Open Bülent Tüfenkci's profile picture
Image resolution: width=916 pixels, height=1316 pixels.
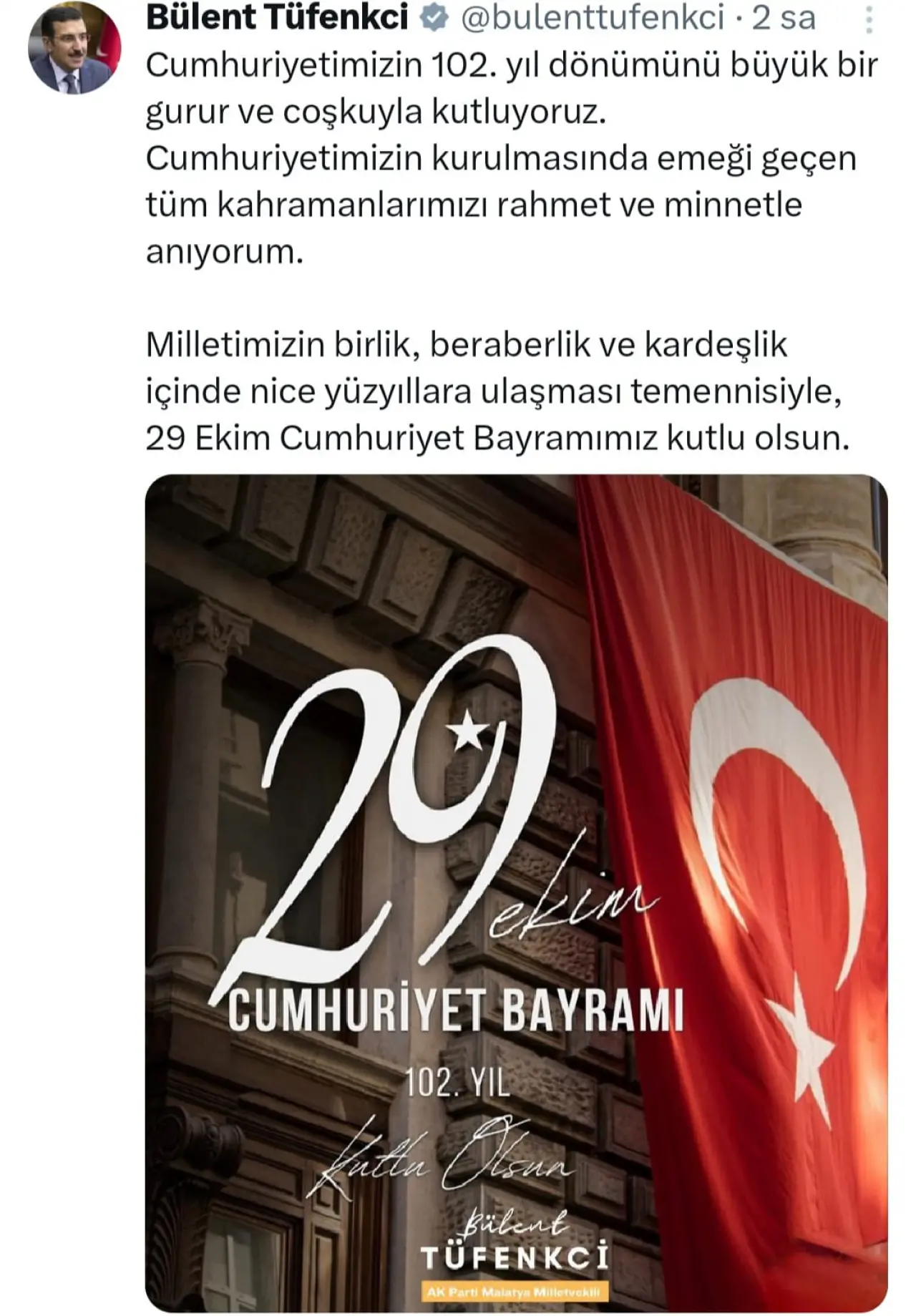[74, 49]
